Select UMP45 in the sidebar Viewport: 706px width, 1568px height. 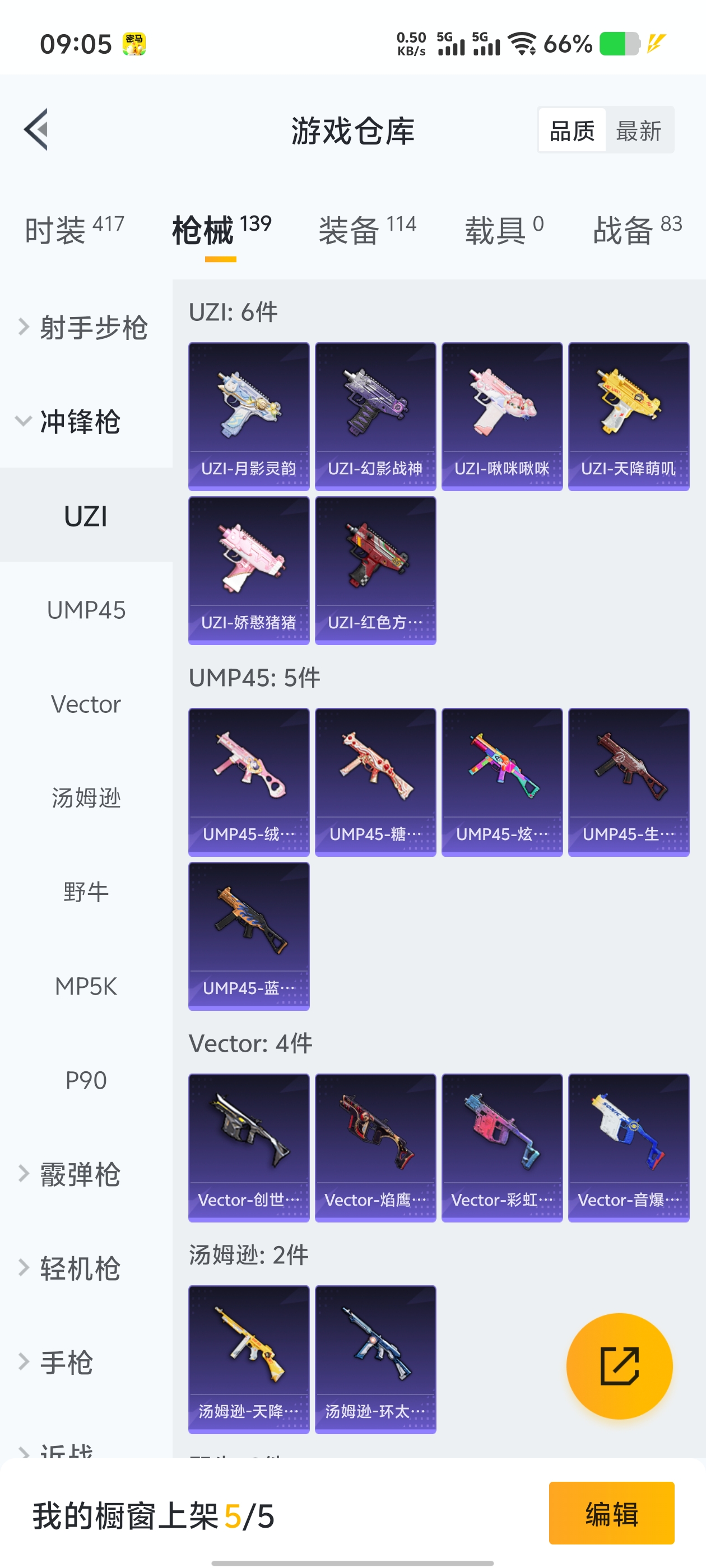[86, 610]
